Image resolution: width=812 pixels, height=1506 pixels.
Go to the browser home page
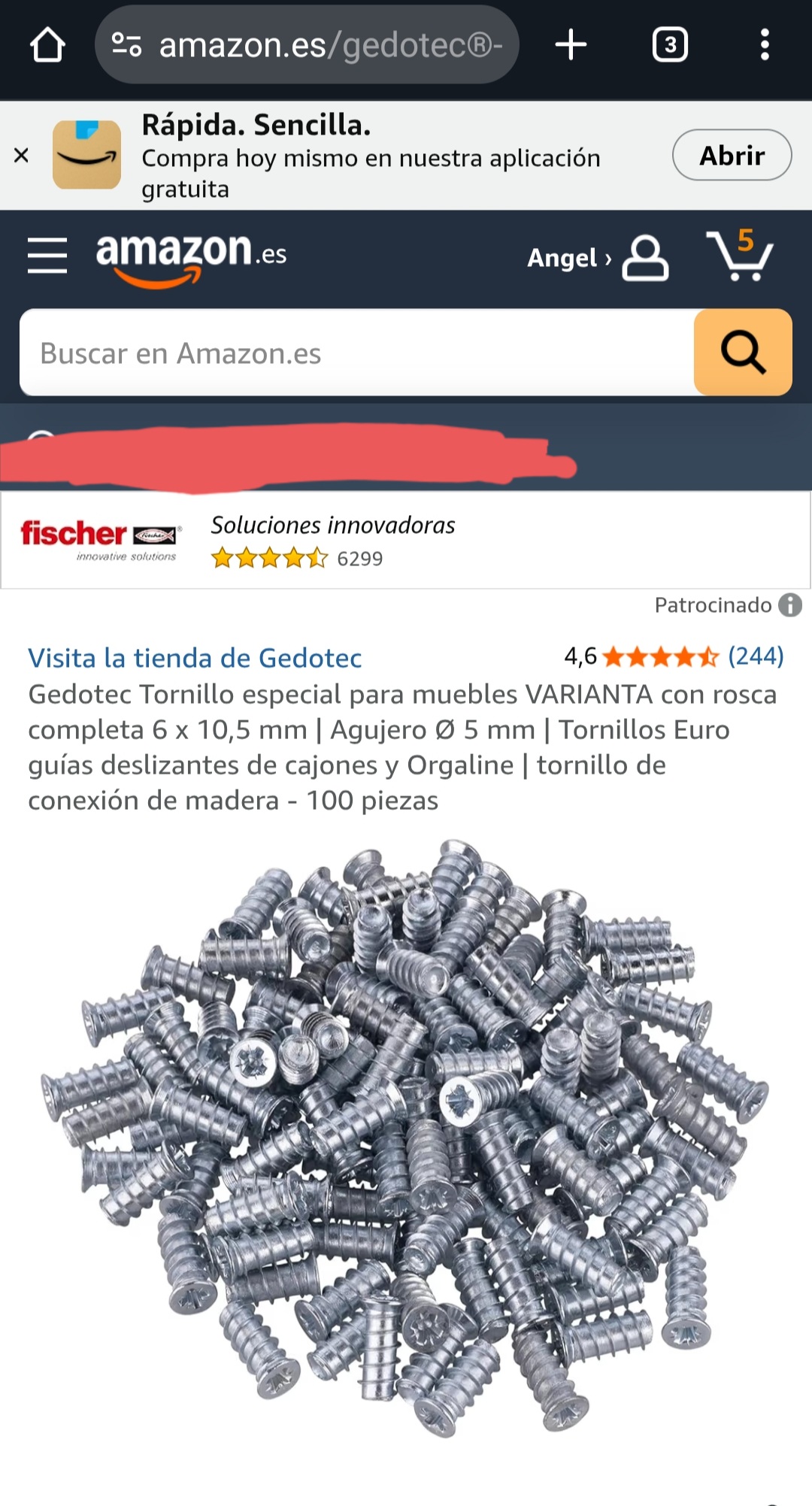(x=47, y=45)
